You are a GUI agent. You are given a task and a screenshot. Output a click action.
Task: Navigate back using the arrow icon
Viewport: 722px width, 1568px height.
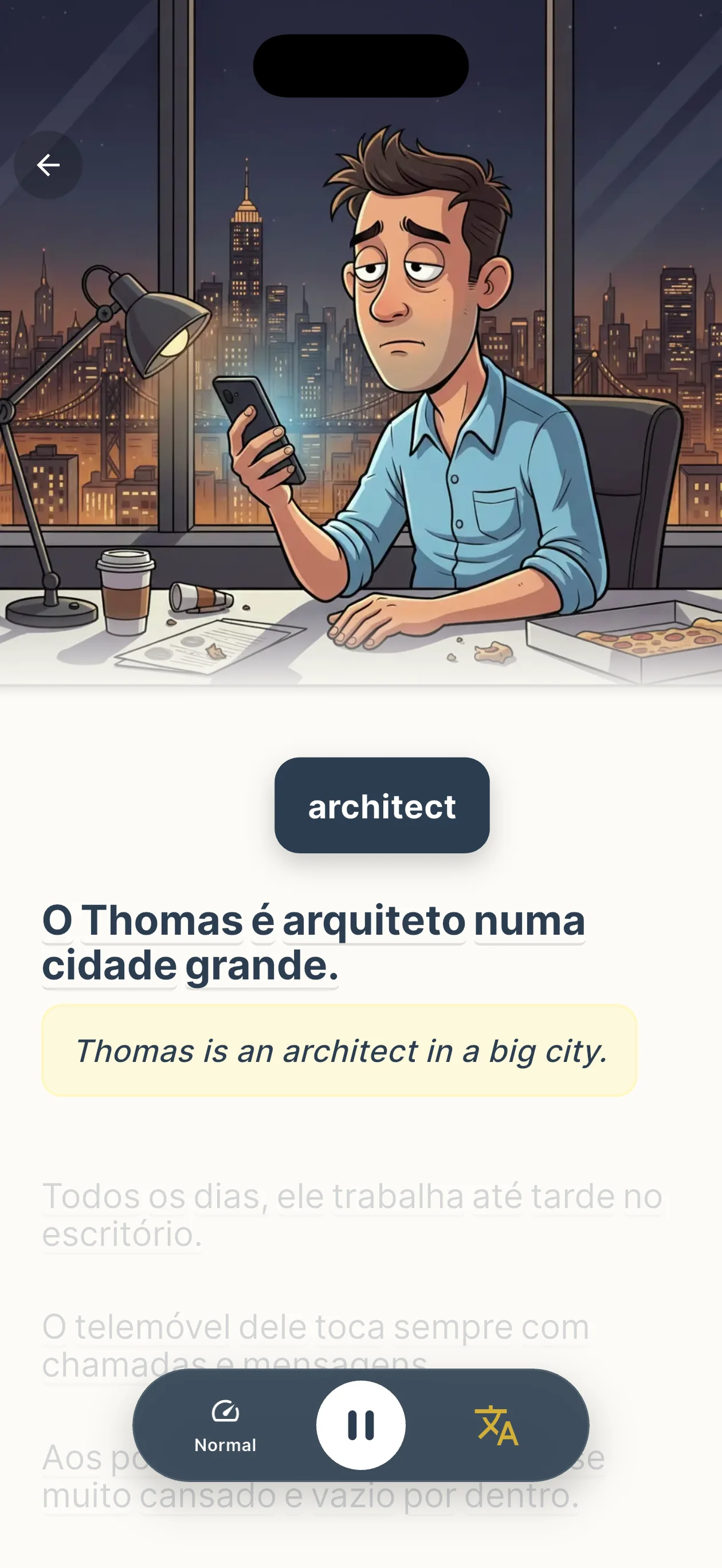tap(49, 164)
